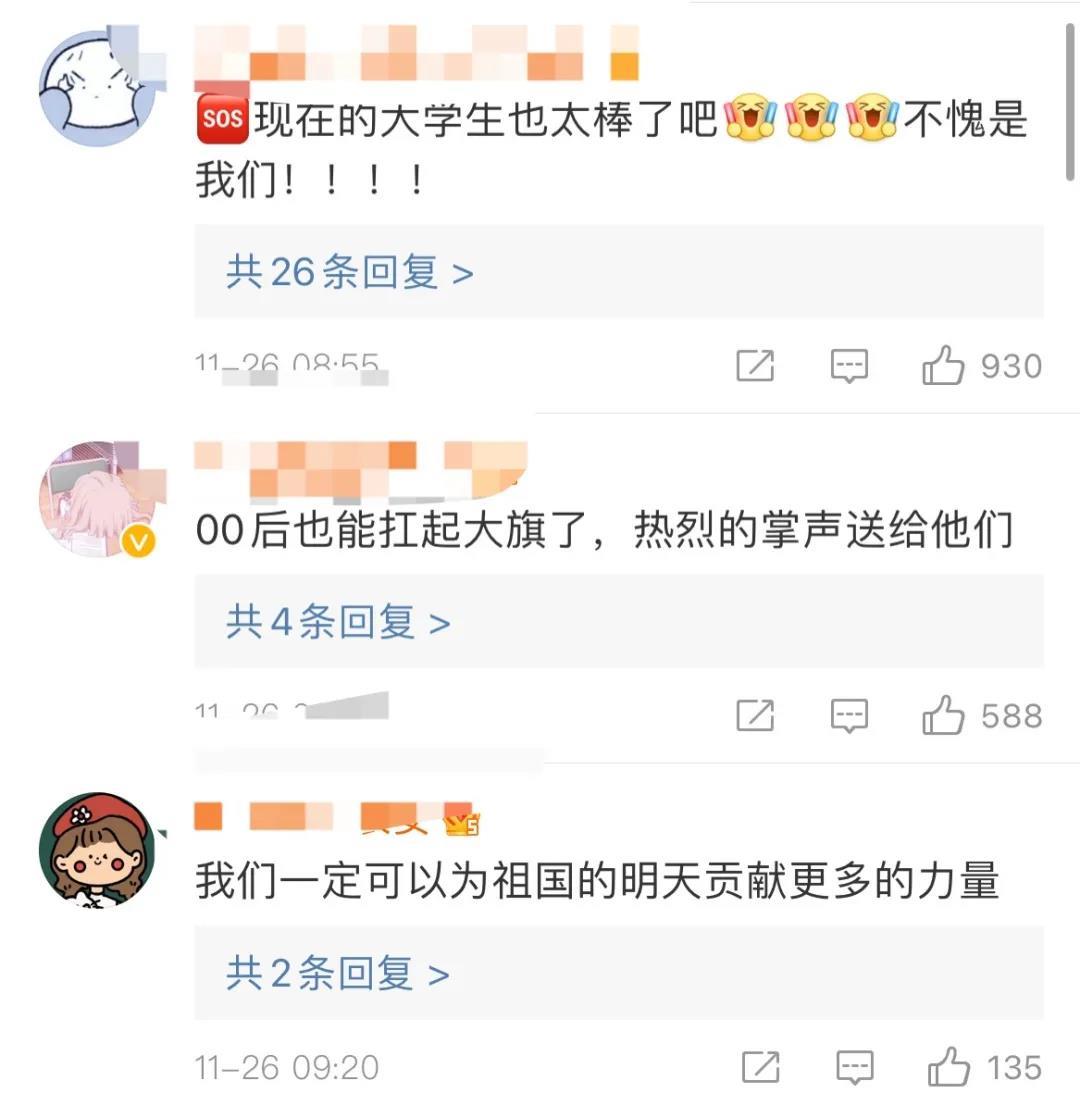This screenshot has width=1080, height=1105.
Task: Like the comment with 135 likes
Action: (x=948, y=1067)
